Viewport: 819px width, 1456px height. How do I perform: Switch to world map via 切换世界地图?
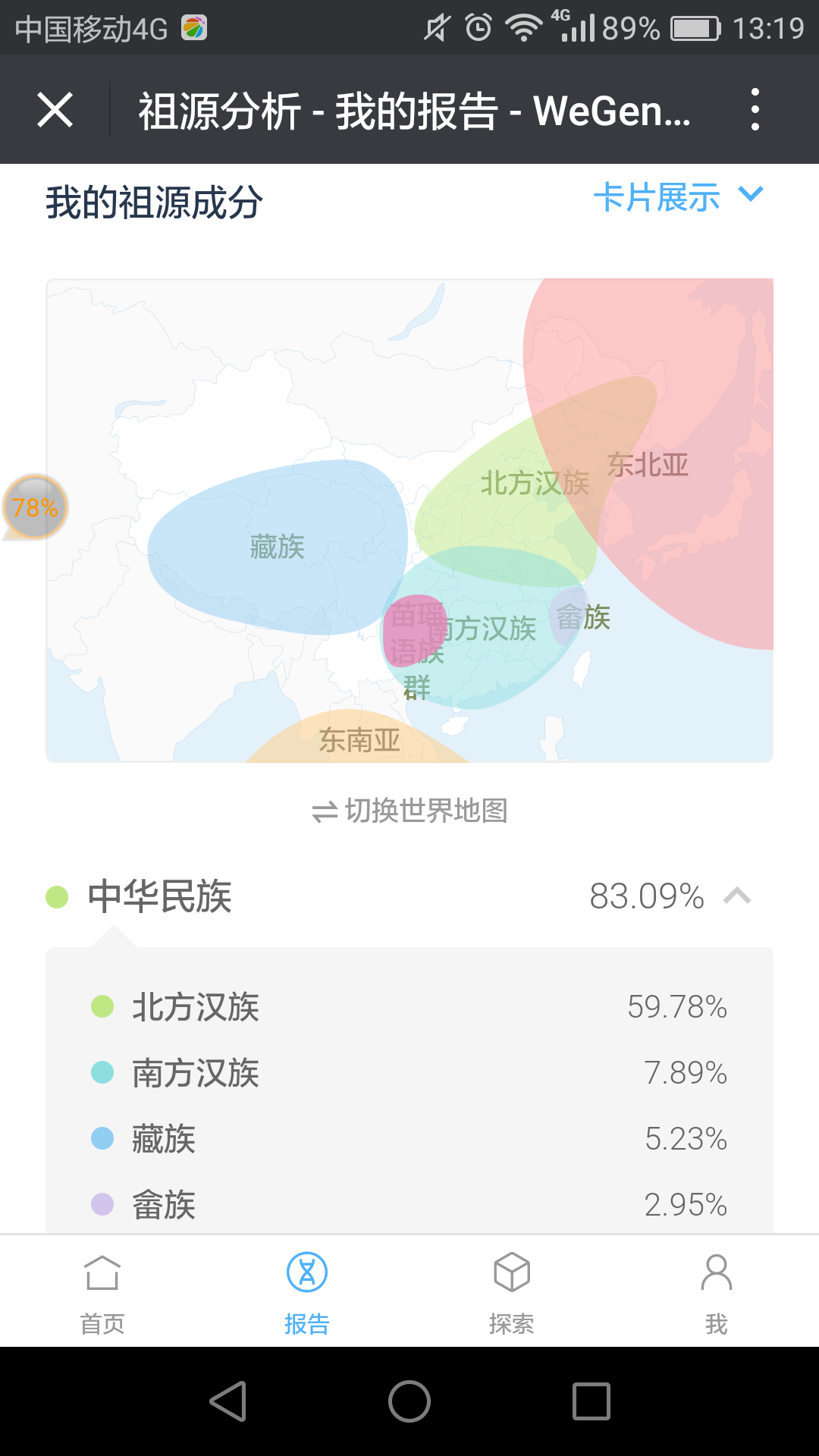click(x=409, y=811)
